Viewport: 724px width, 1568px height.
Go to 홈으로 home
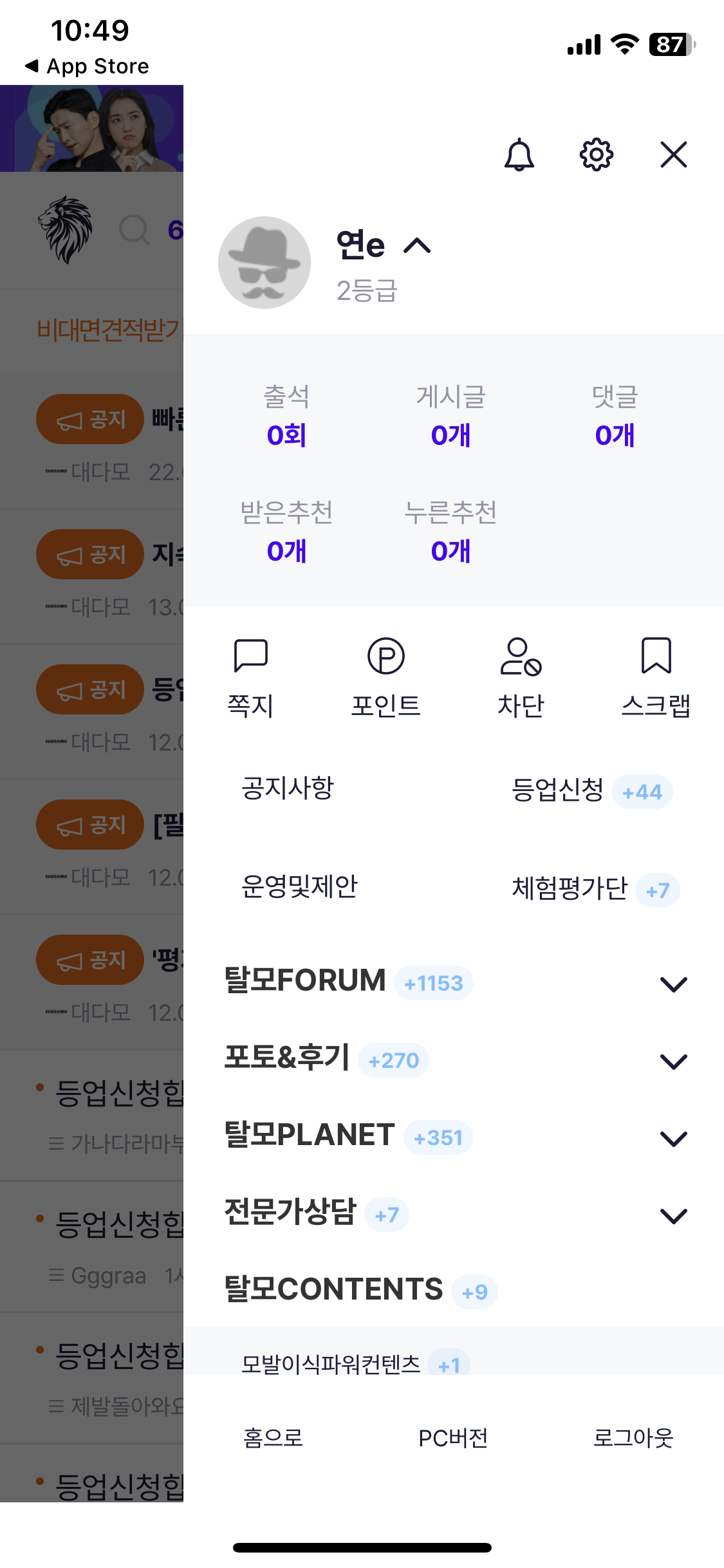[273, 1438]
